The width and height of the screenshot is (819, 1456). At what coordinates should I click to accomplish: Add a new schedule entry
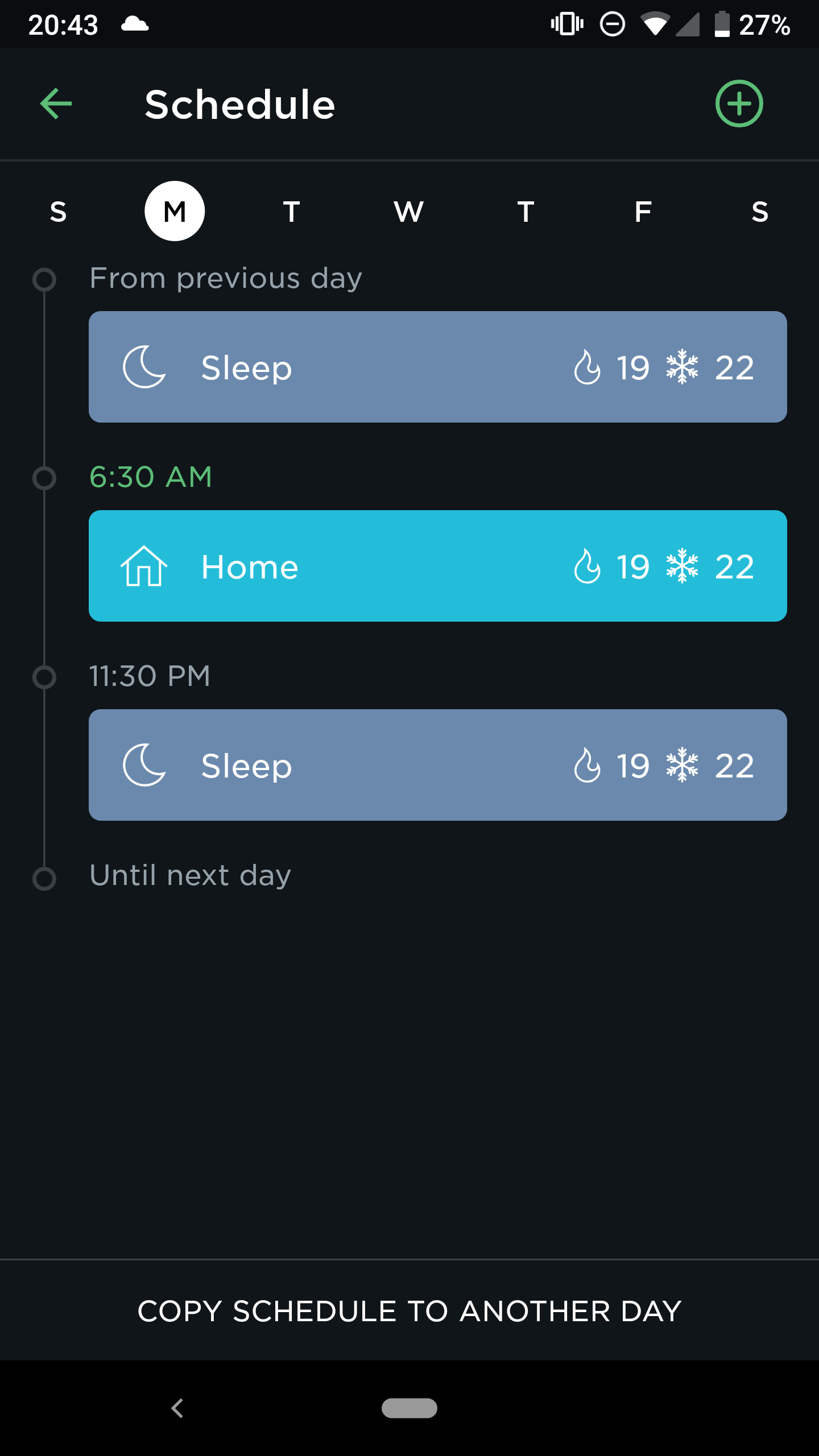point(739,104)
